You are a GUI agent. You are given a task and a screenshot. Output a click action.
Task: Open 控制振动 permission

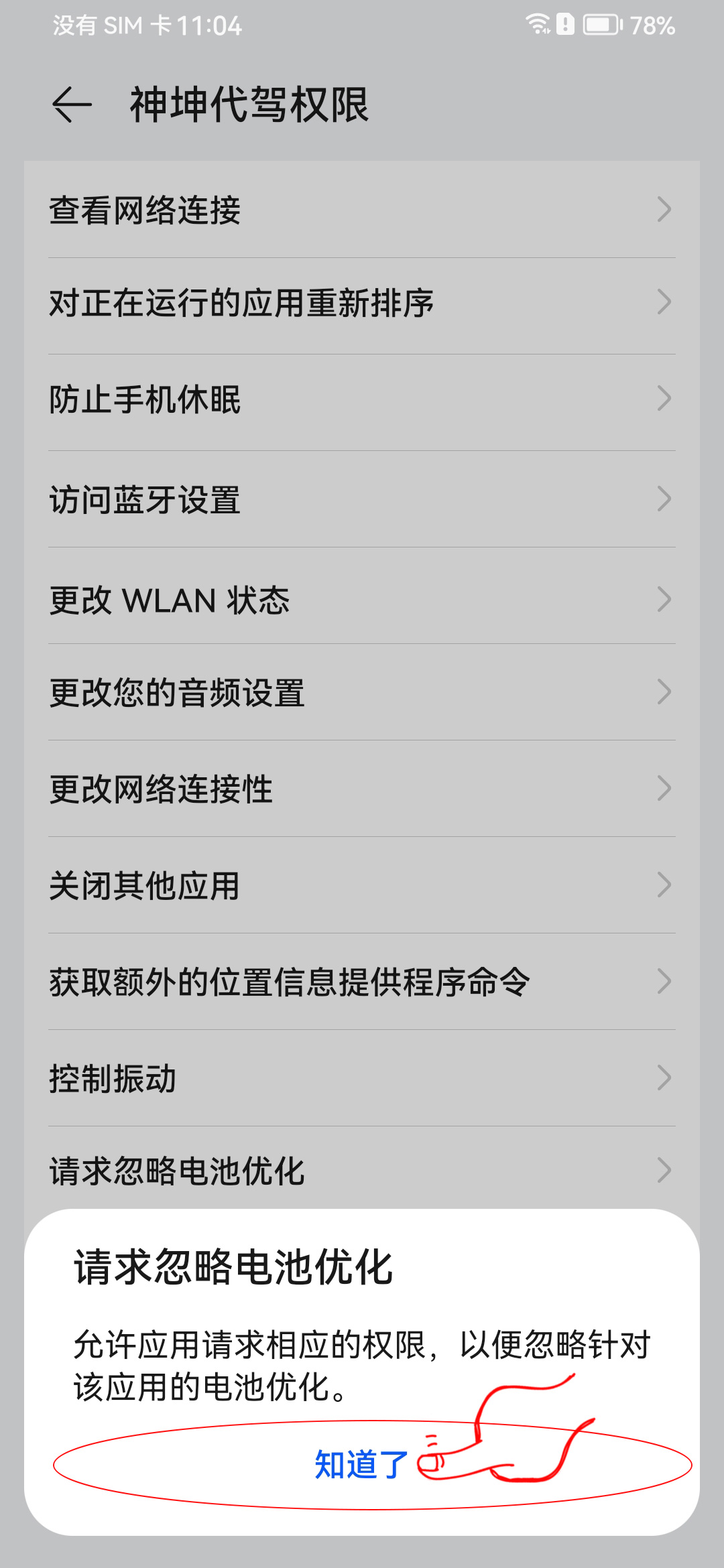click(x=362, y=1078)
